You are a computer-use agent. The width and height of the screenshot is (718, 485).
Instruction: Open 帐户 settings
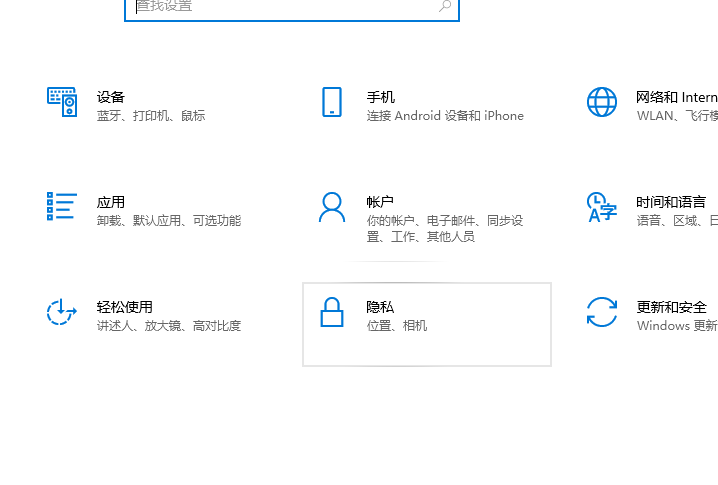[x=380, y=203]
